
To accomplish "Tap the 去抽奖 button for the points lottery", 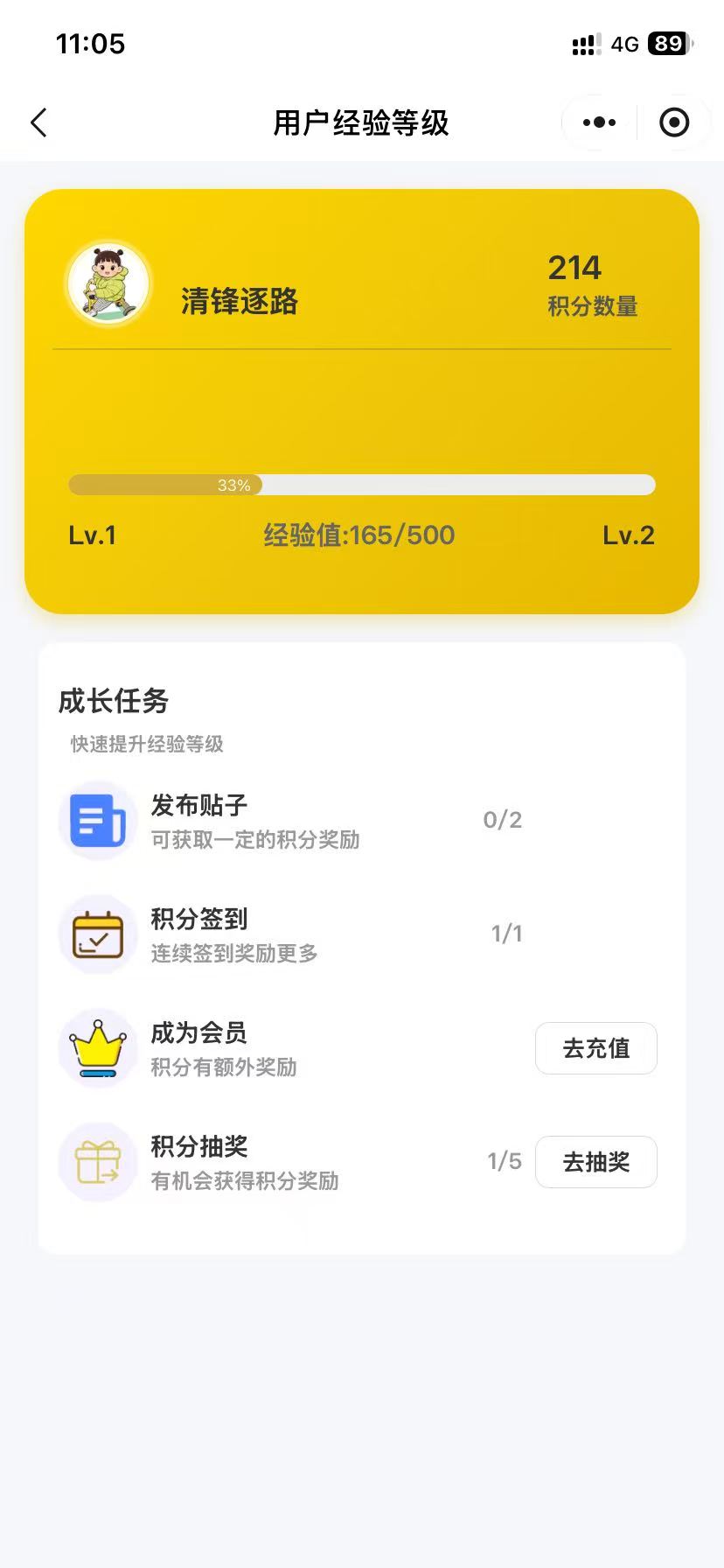I will 596,1161.
